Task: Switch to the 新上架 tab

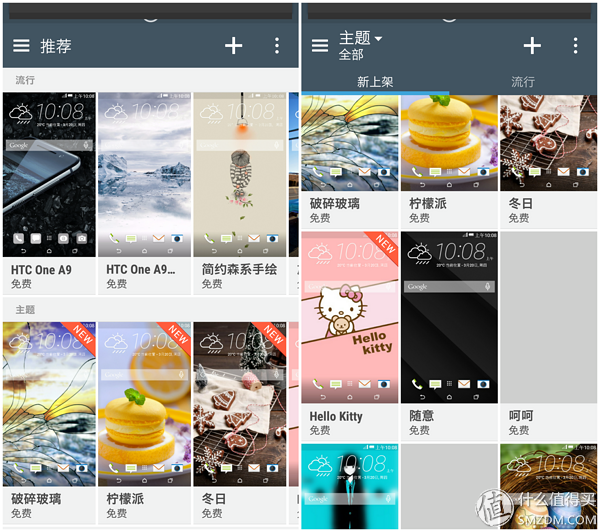Action: [x=375, y=82]
